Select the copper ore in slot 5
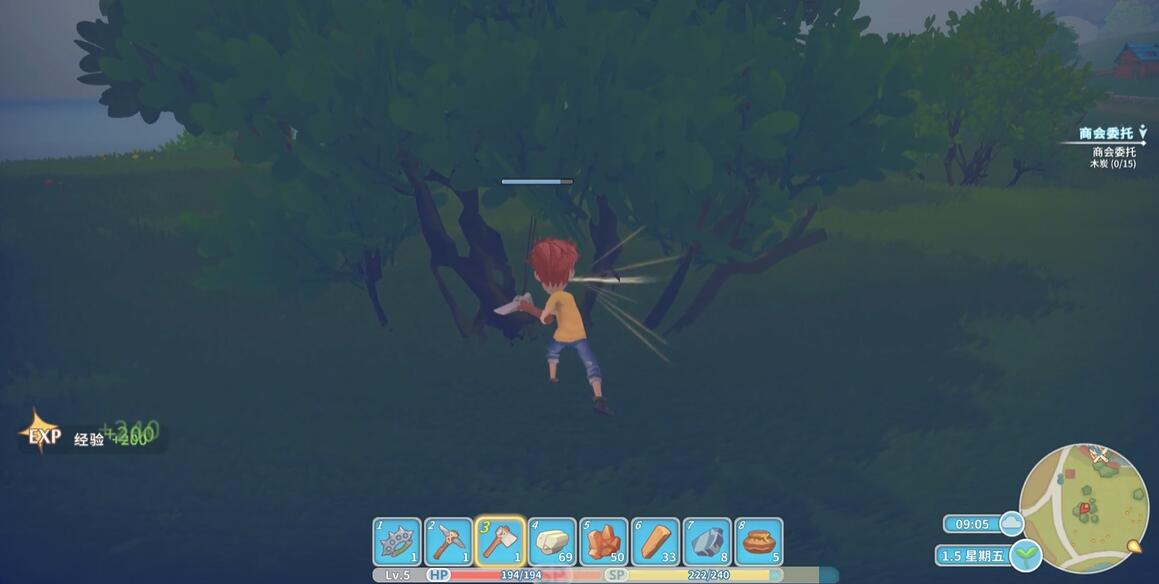Image resolution: width=1159 pixels, height=584 pixels. coord(604,542)
